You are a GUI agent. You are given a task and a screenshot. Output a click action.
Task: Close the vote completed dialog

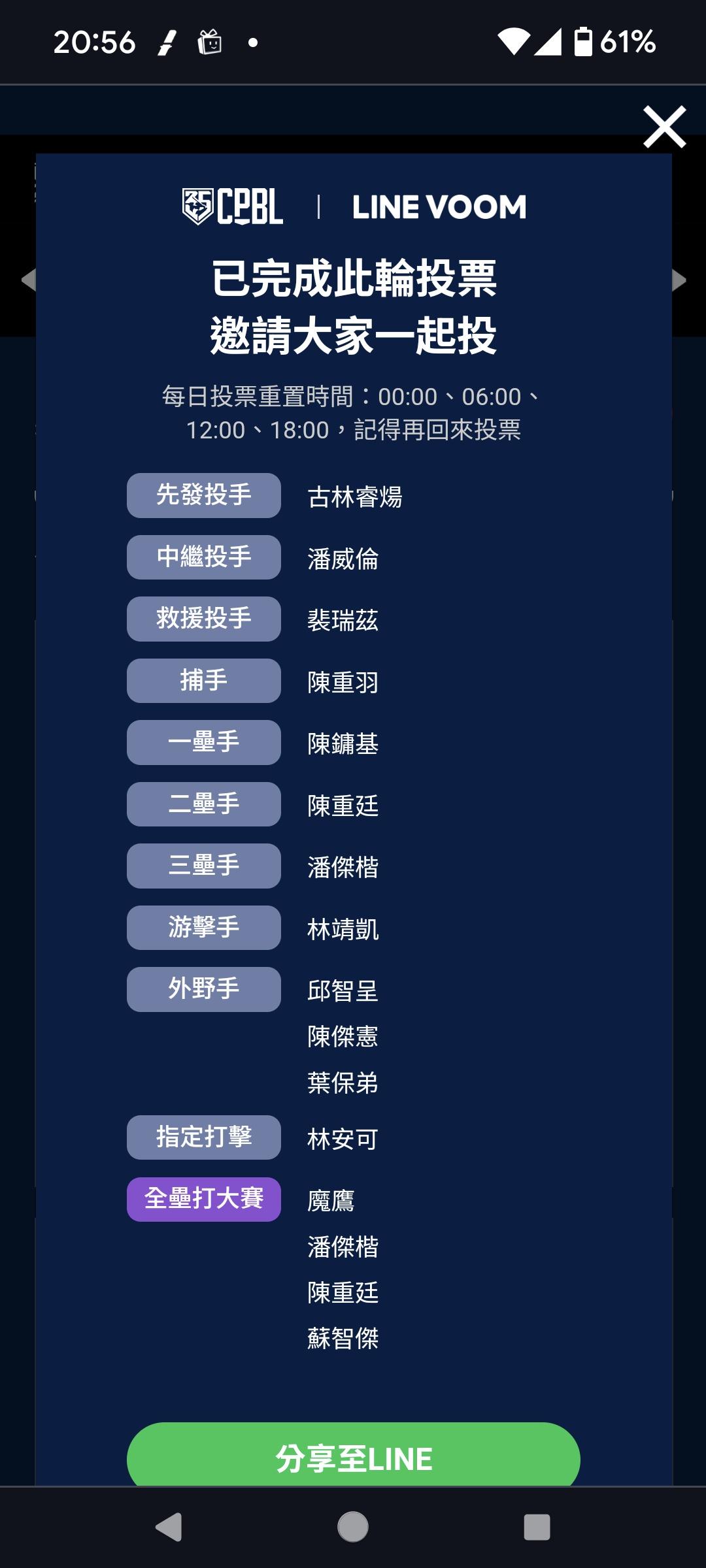point(664,127)
